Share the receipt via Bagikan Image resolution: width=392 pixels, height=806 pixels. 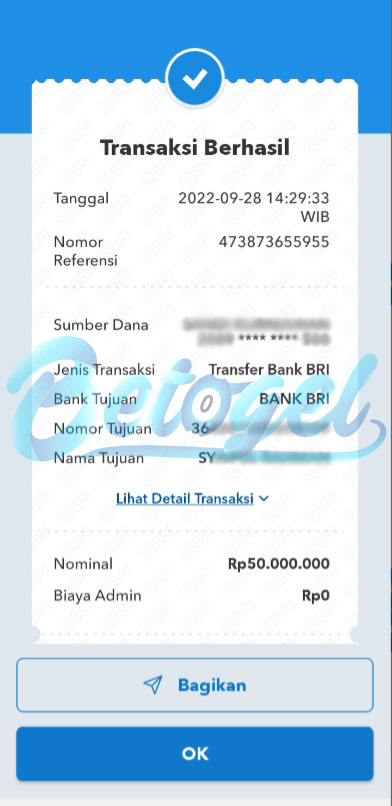click(195, 685)
